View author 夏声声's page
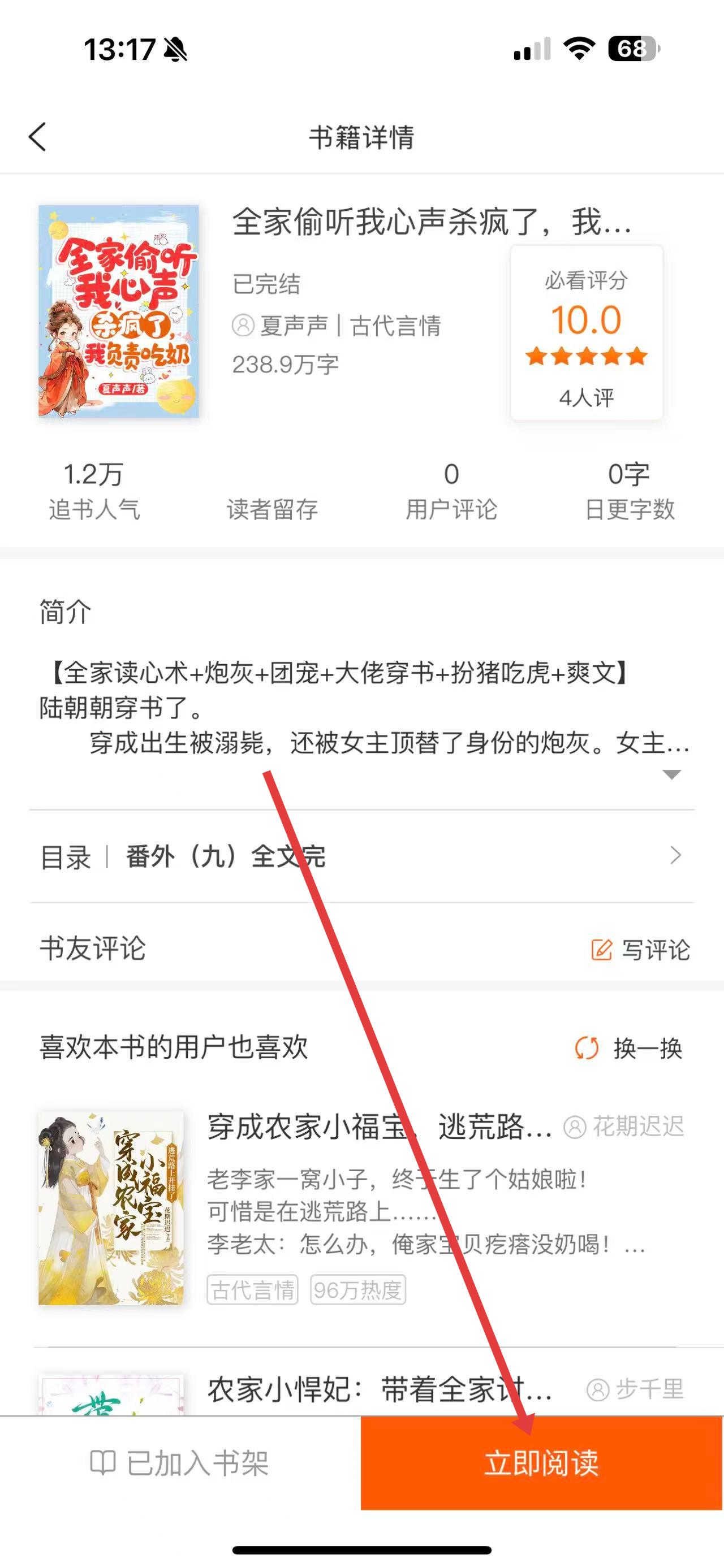 (x=294, y=326)
